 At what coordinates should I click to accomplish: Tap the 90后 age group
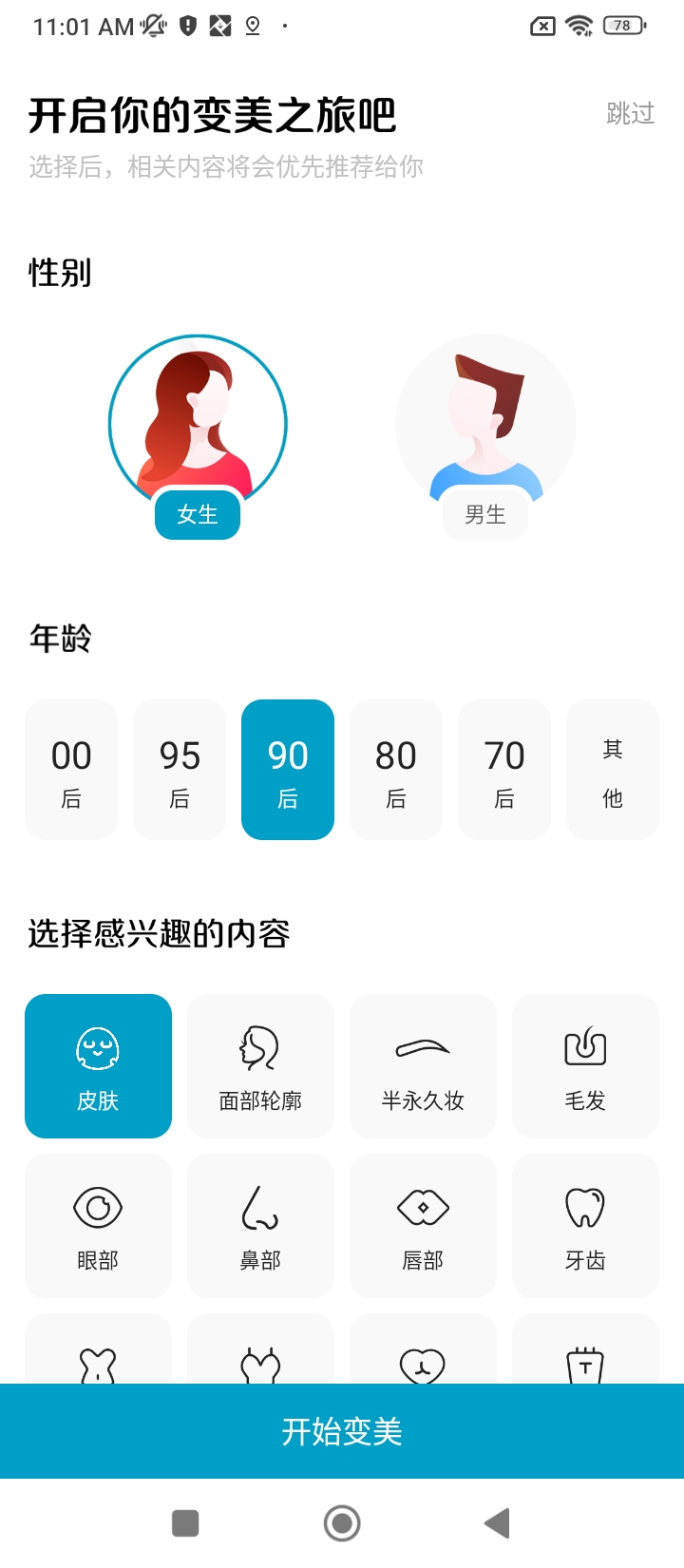click(288, 770)
